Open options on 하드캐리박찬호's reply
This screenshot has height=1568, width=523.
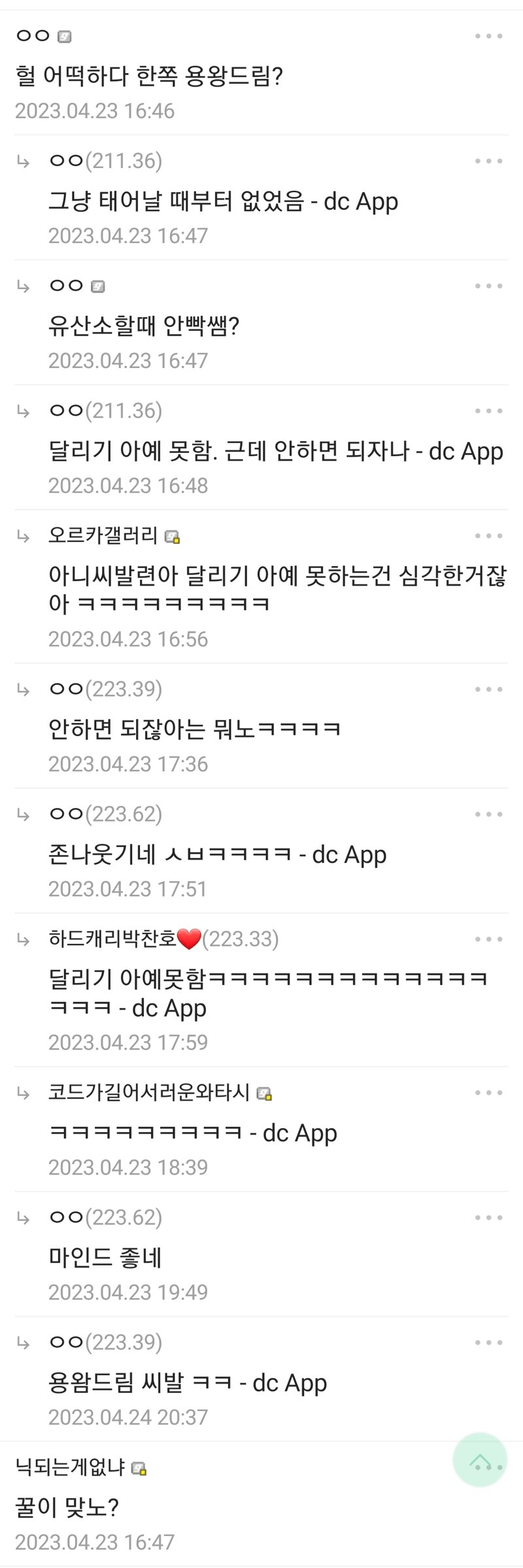pyautogui.click(x=488, y=939)
